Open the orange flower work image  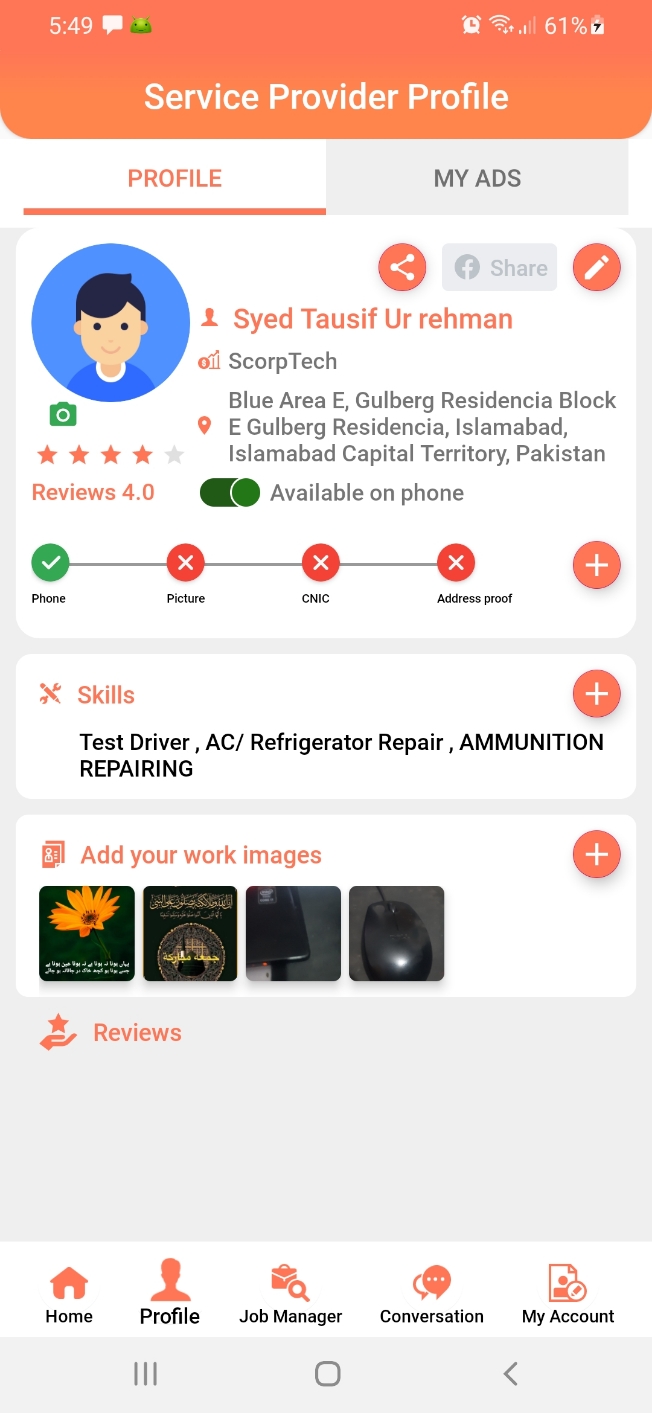tap(87, 933)
